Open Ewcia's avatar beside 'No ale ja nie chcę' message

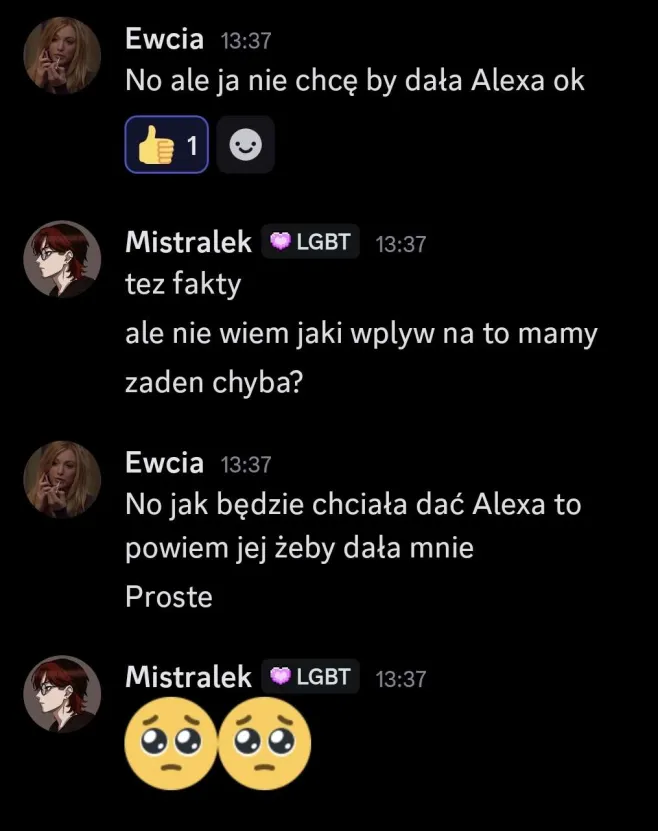(62, 55)
